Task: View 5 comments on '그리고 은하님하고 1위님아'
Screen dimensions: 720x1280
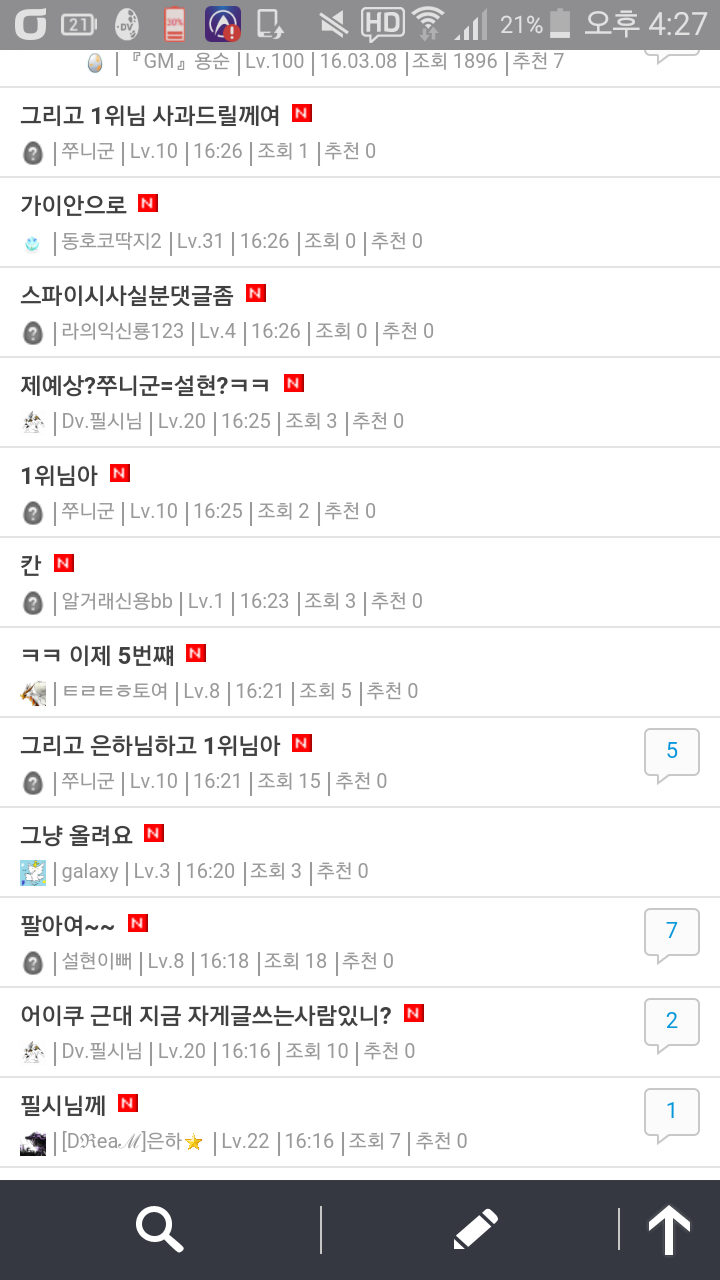Action: click(672, 755)
